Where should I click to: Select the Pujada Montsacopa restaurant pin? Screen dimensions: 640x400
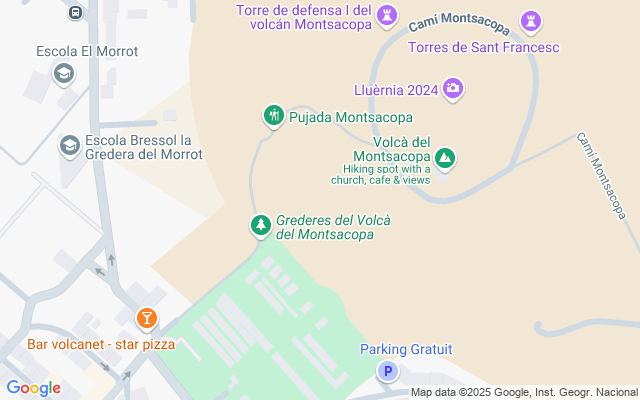(273, 116)
